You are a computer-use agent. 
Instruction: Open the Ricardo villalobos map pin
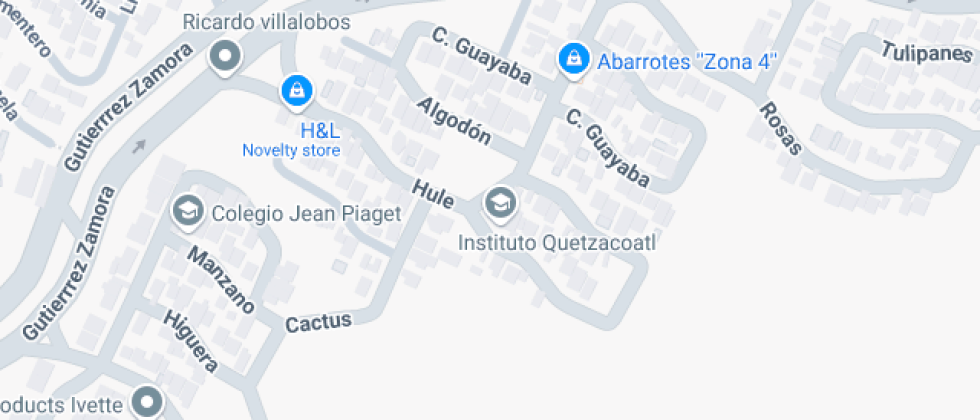[x=226, y=56]
